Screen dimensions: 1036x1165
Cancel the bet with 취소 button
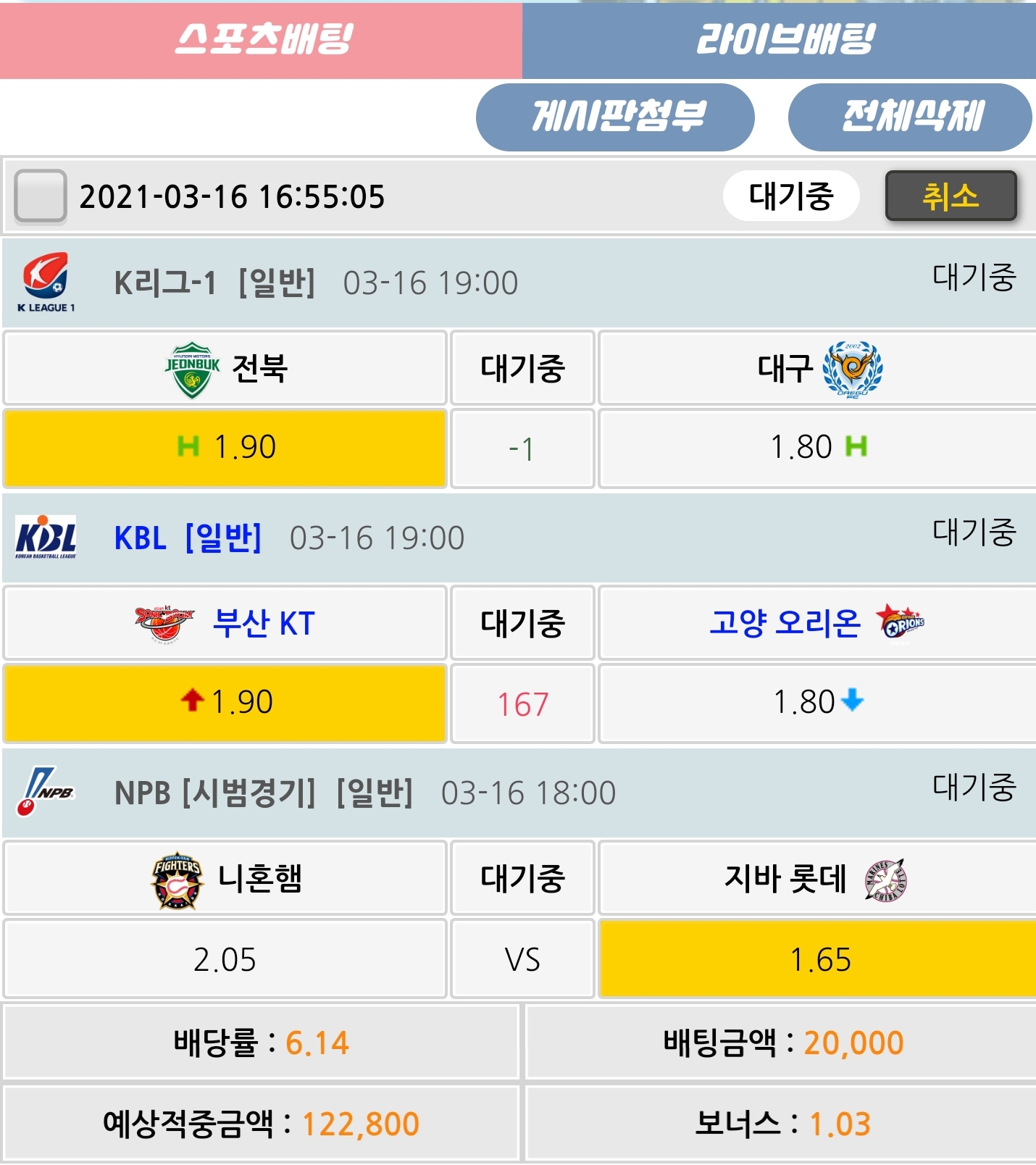[x=951, y=196]
